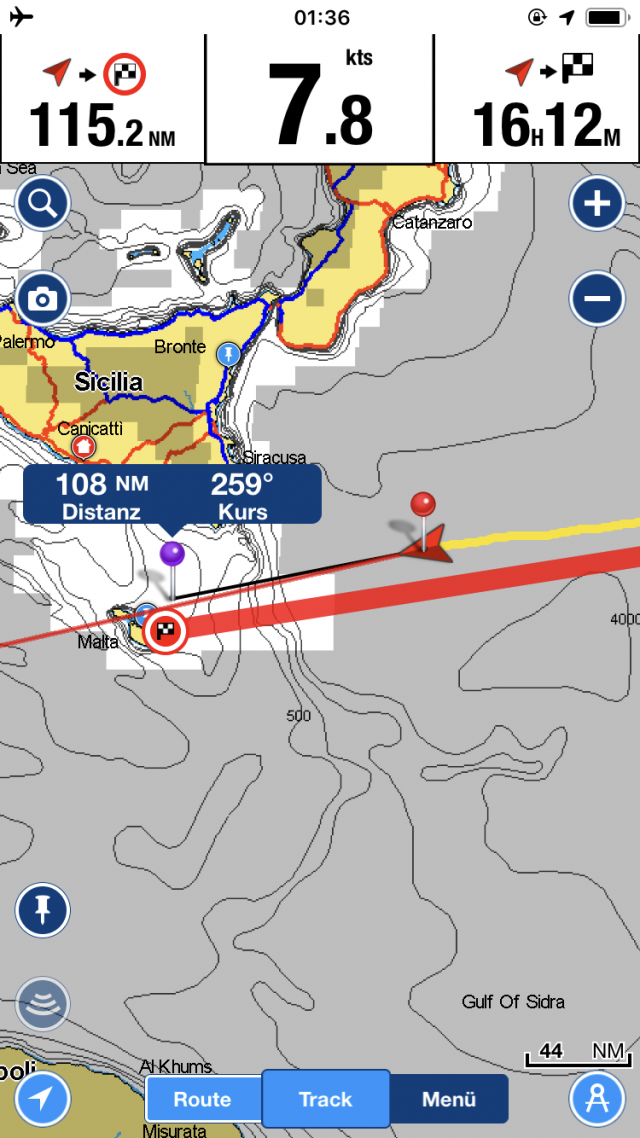Viewport: 640px width, 1138px height.
Task: Open the 115.2 NM distance-to-destination panel
Action: click(x=102, y=100)
